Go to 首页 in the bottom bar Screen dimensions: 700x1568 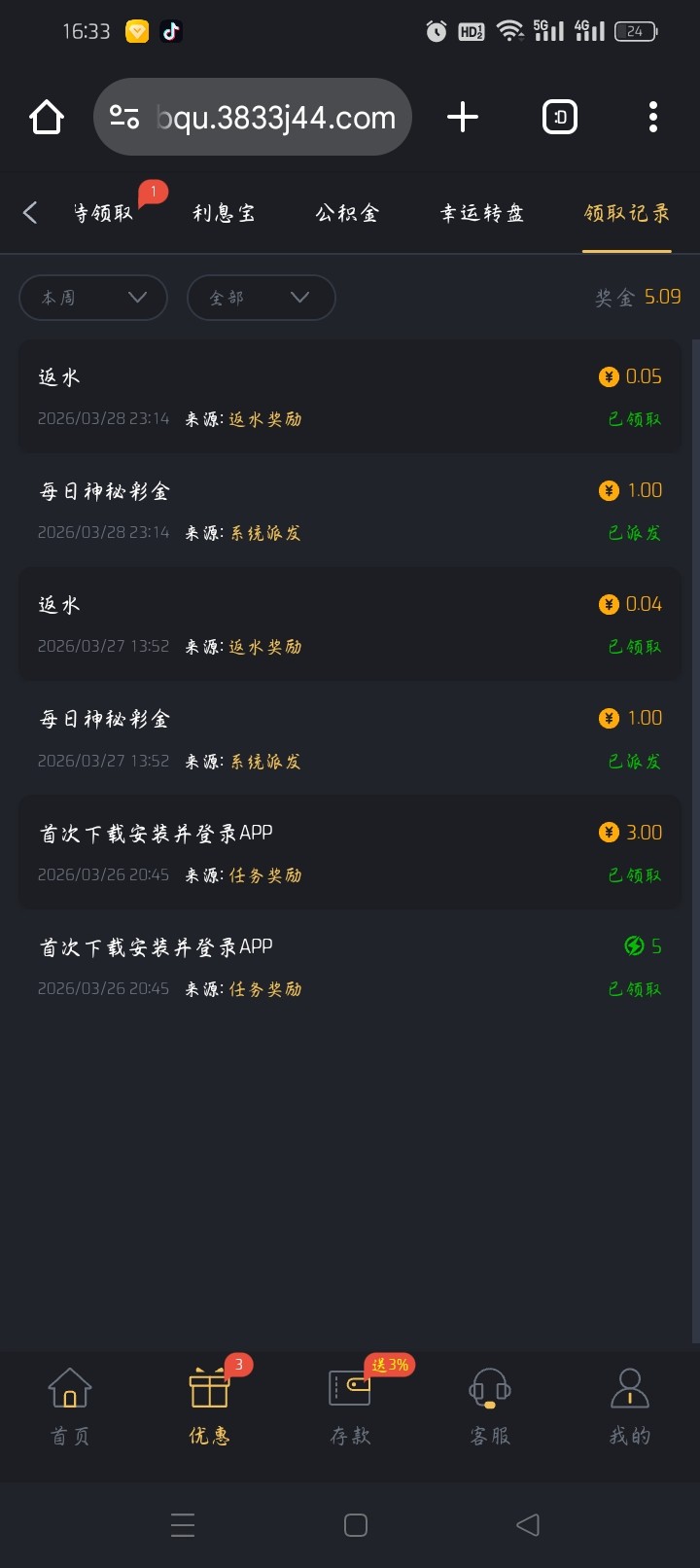(x=70, y=1407)
